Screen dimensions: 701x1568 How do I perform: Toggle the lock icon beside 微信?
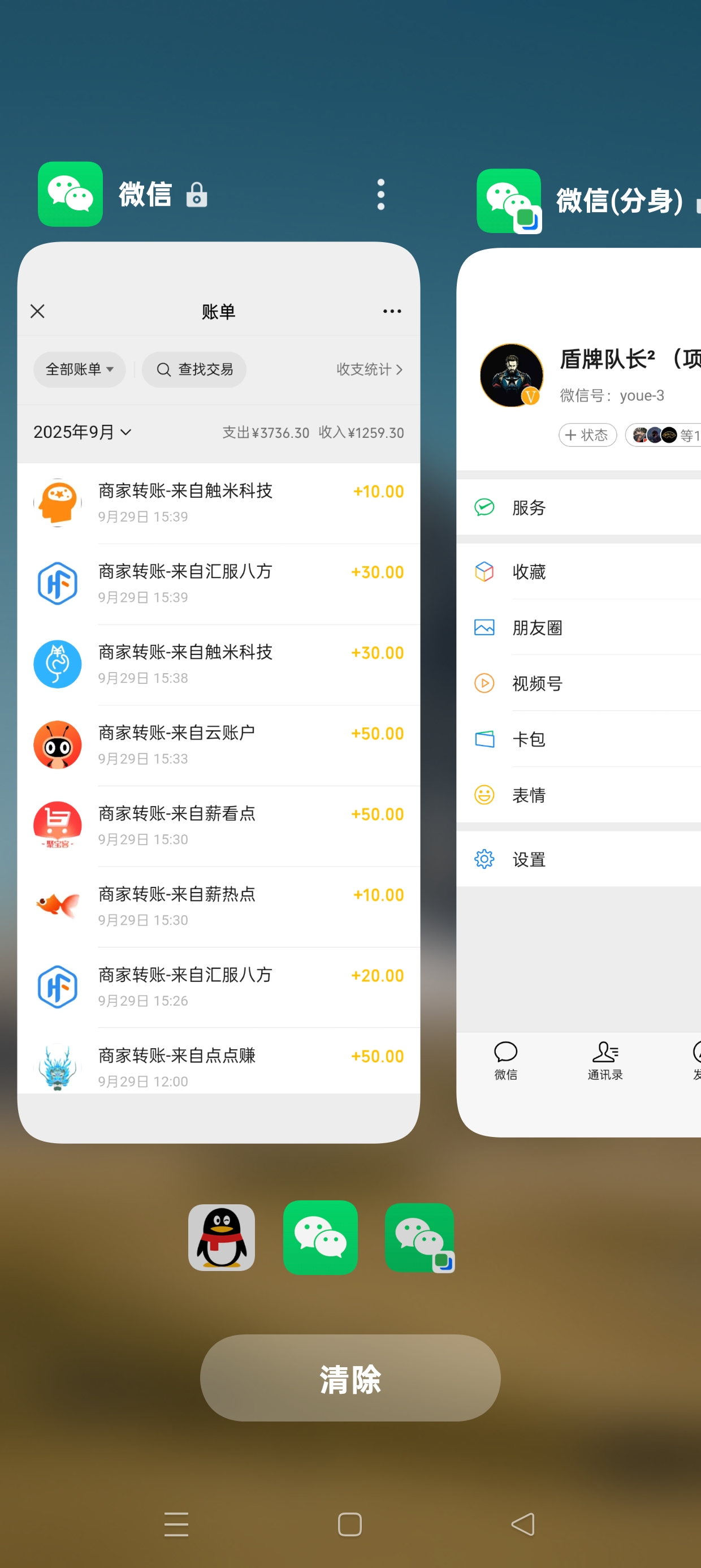click(x=197, y=195)
